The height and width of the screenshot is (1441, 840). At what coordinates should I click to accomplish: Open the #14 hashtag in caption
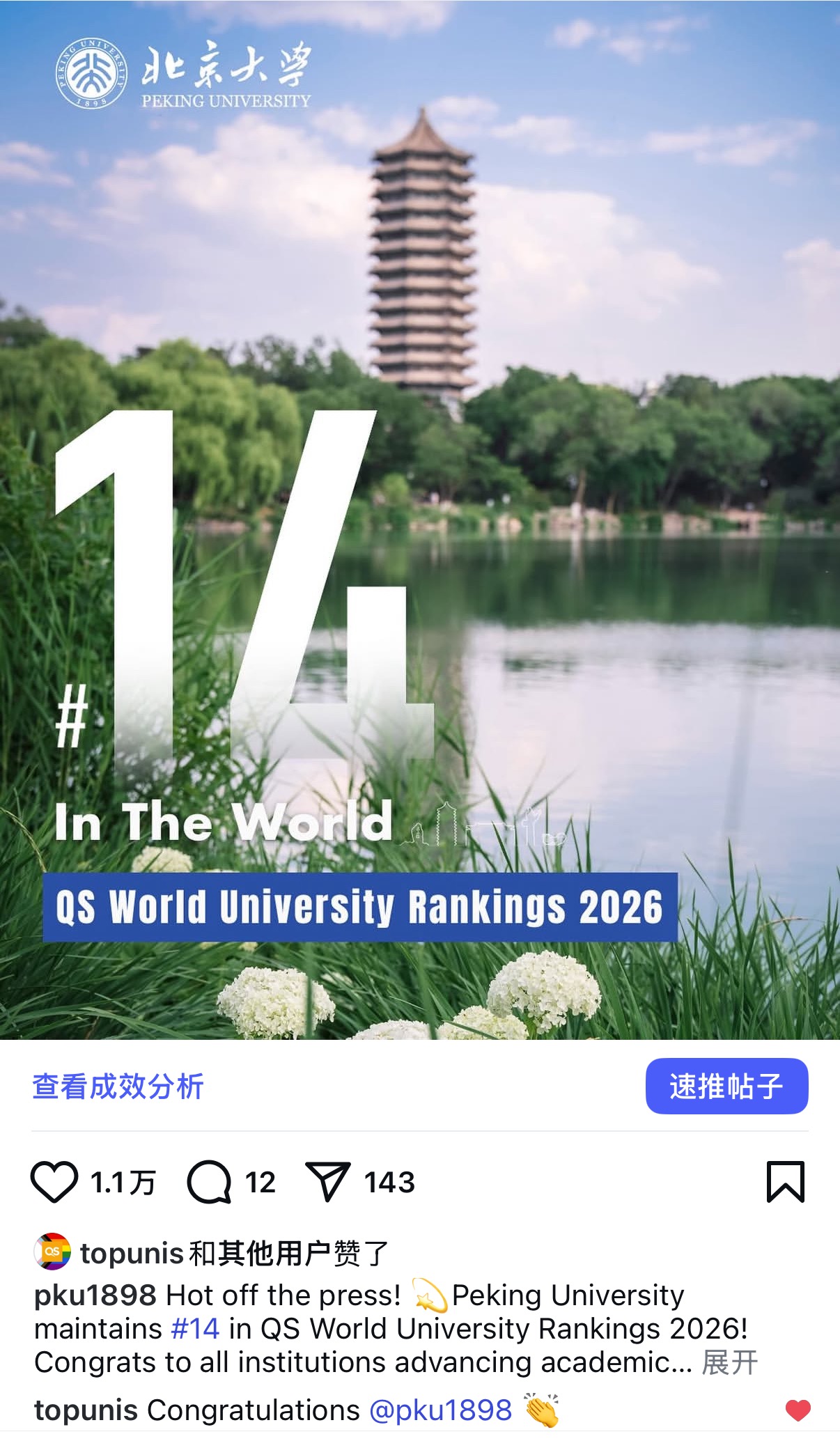tap(195, 1329)
